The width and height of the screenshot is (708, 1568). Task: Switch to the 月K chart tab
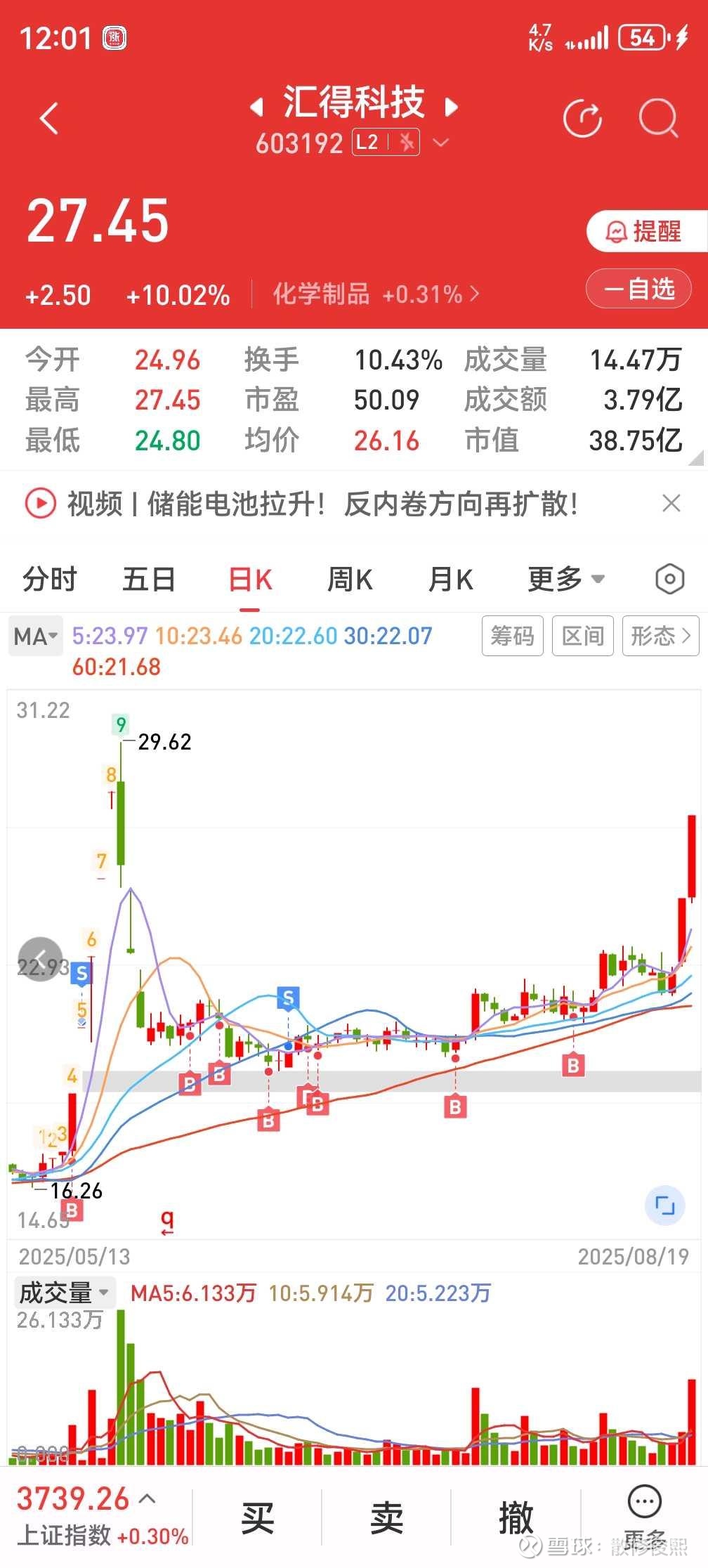(450, 580)
